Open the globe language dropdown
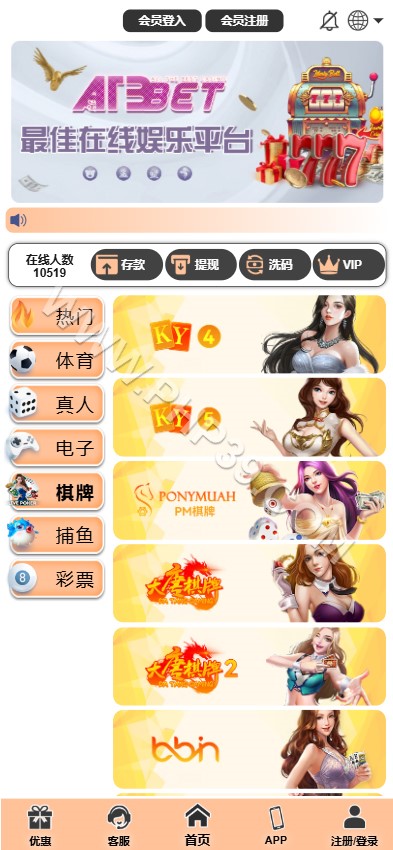The image size is (393, 850). [365, 21]
